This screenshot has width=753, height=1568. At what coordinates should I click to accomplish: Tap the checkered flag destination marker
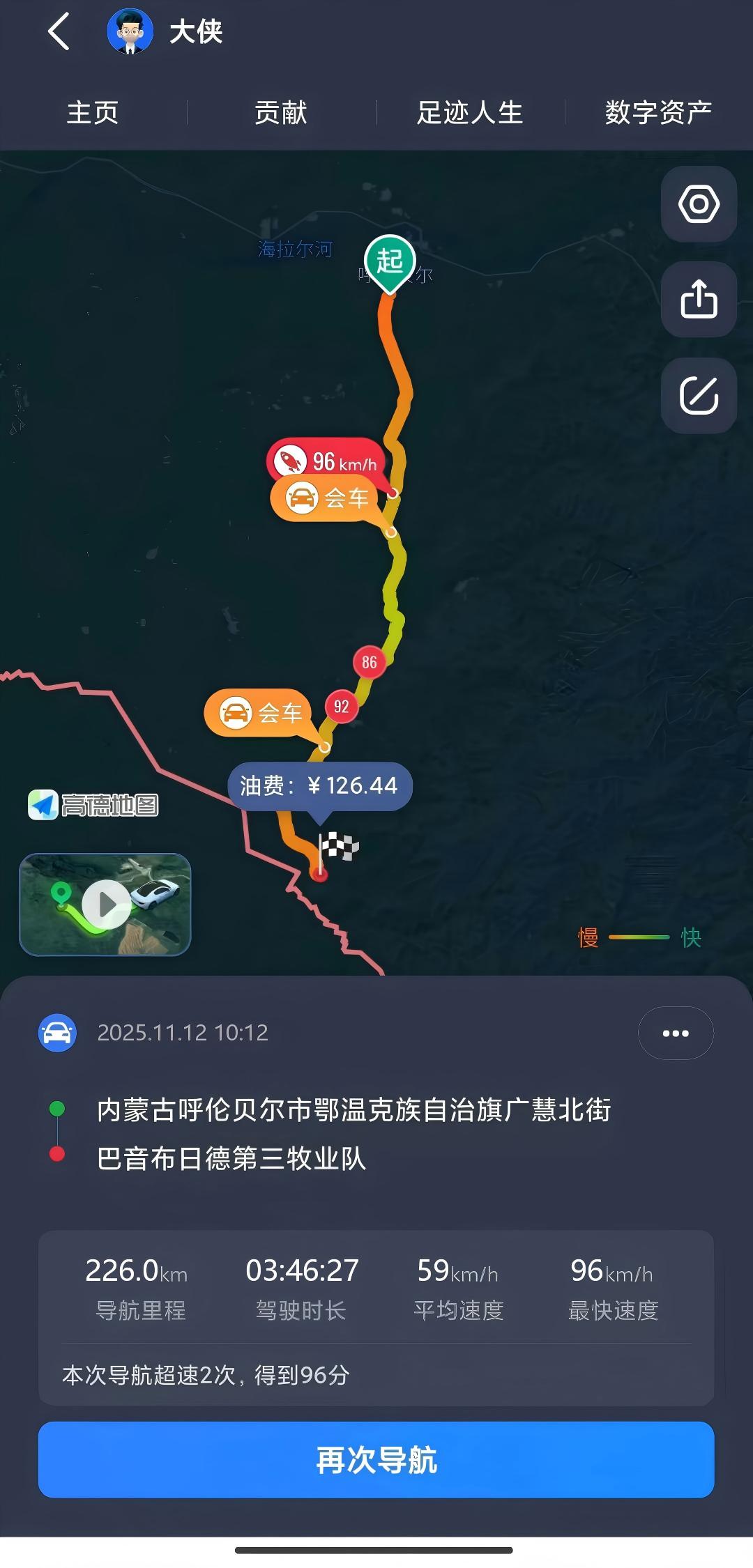(x=338, y=849)
